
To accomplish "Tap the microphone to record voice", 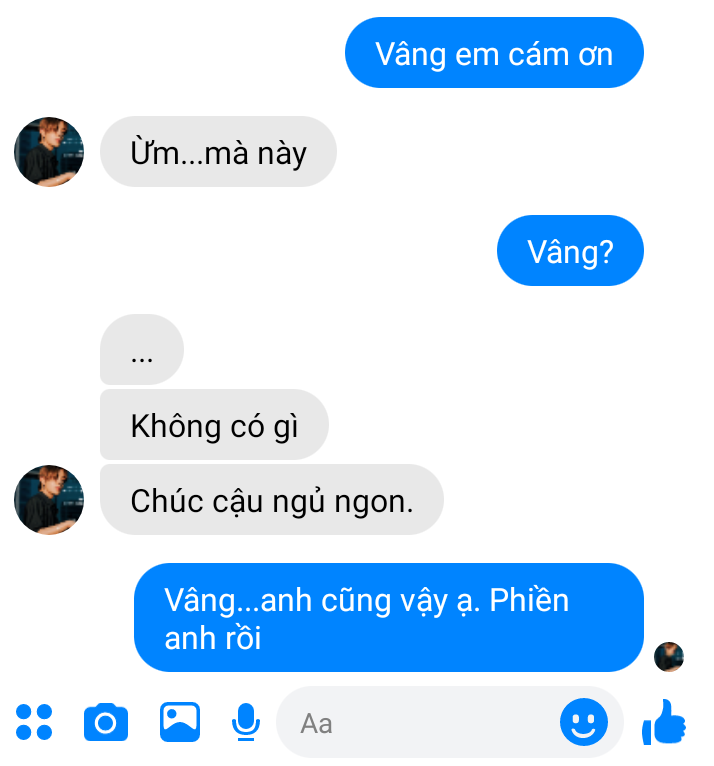I will pyautogui.click(x=246, y=722).
